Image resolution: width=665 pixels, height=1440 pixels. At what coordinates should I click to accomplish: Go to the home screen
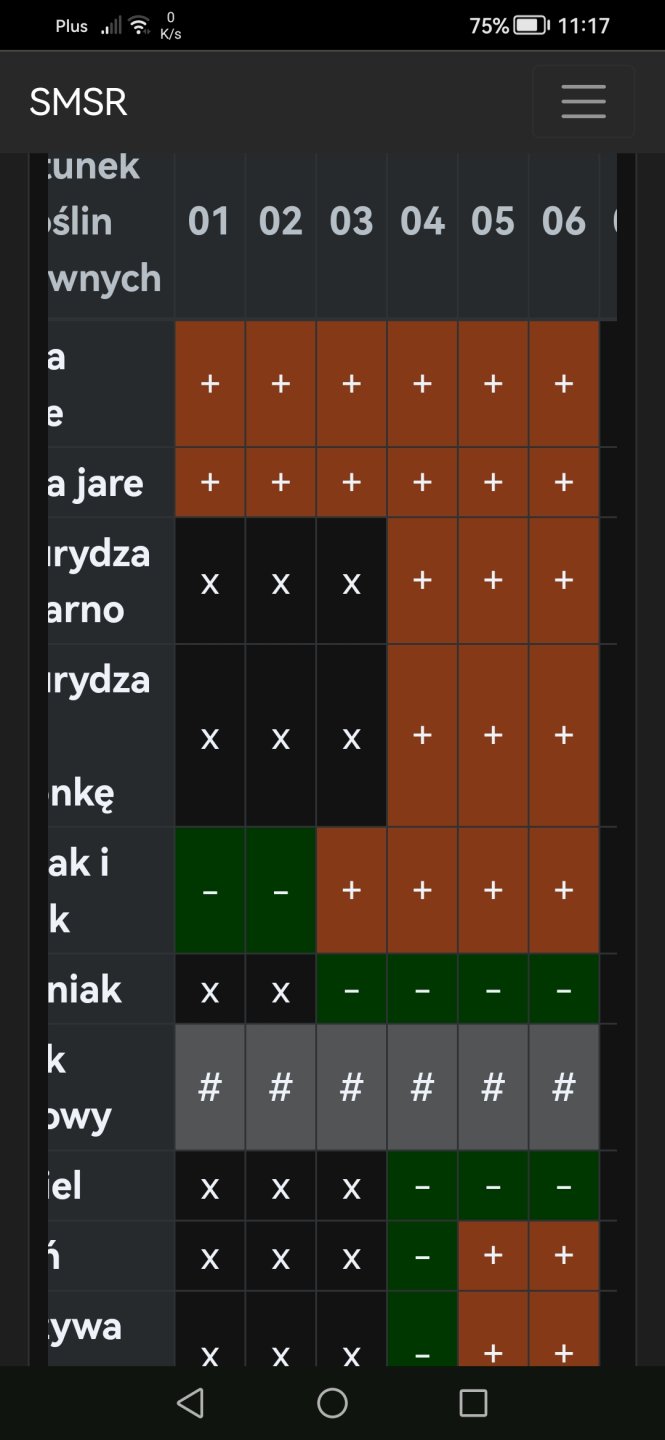(x=332, y=1403)
